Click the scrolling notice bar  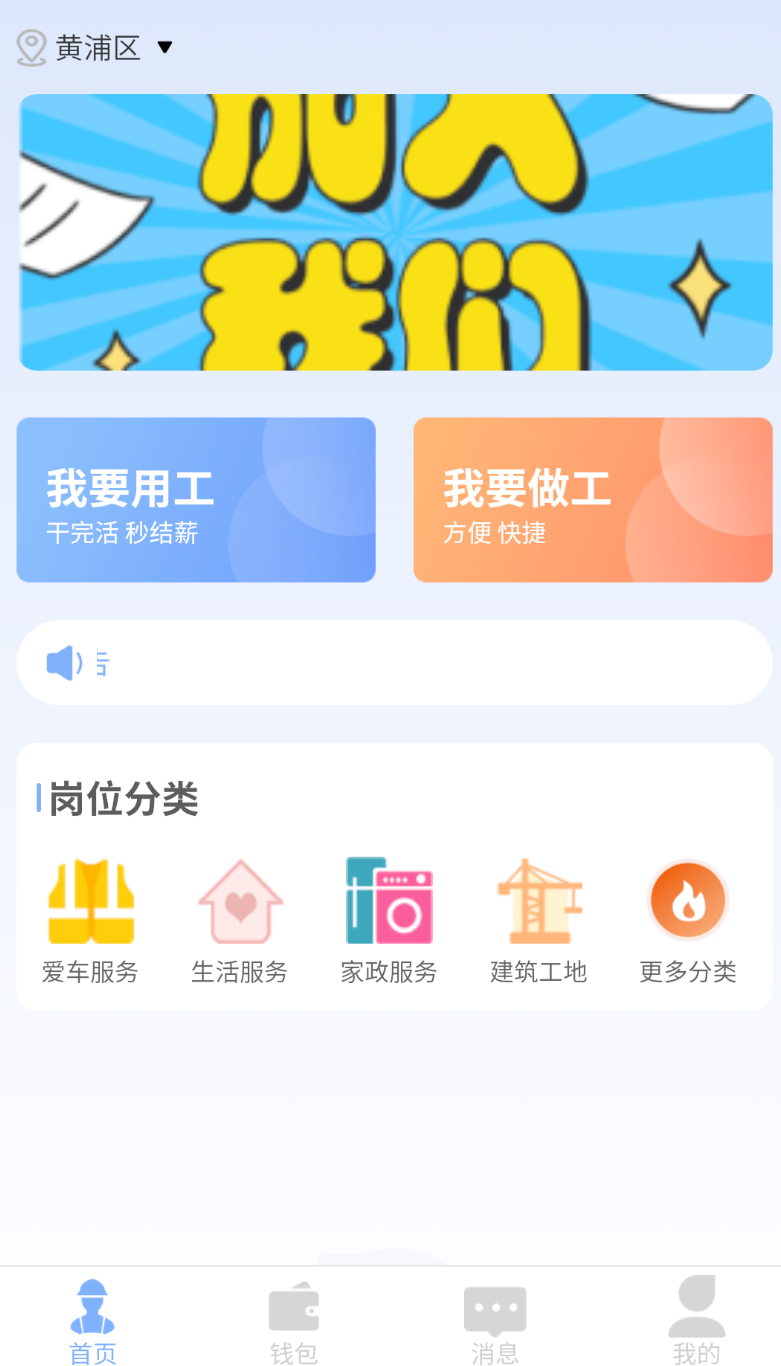390,661
